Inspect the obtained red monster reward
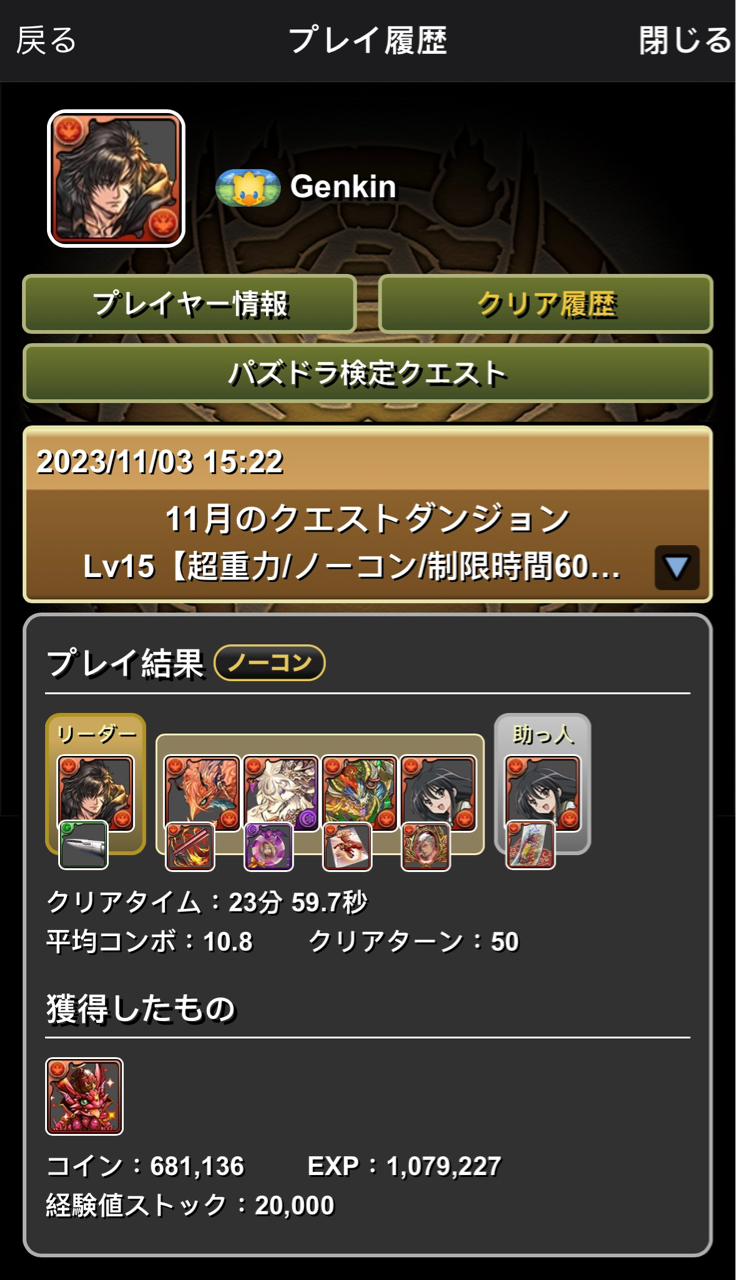Image resolution: width=736 pixels, height=1280 pixels. pyautogui.click(x=85, y=1096)
